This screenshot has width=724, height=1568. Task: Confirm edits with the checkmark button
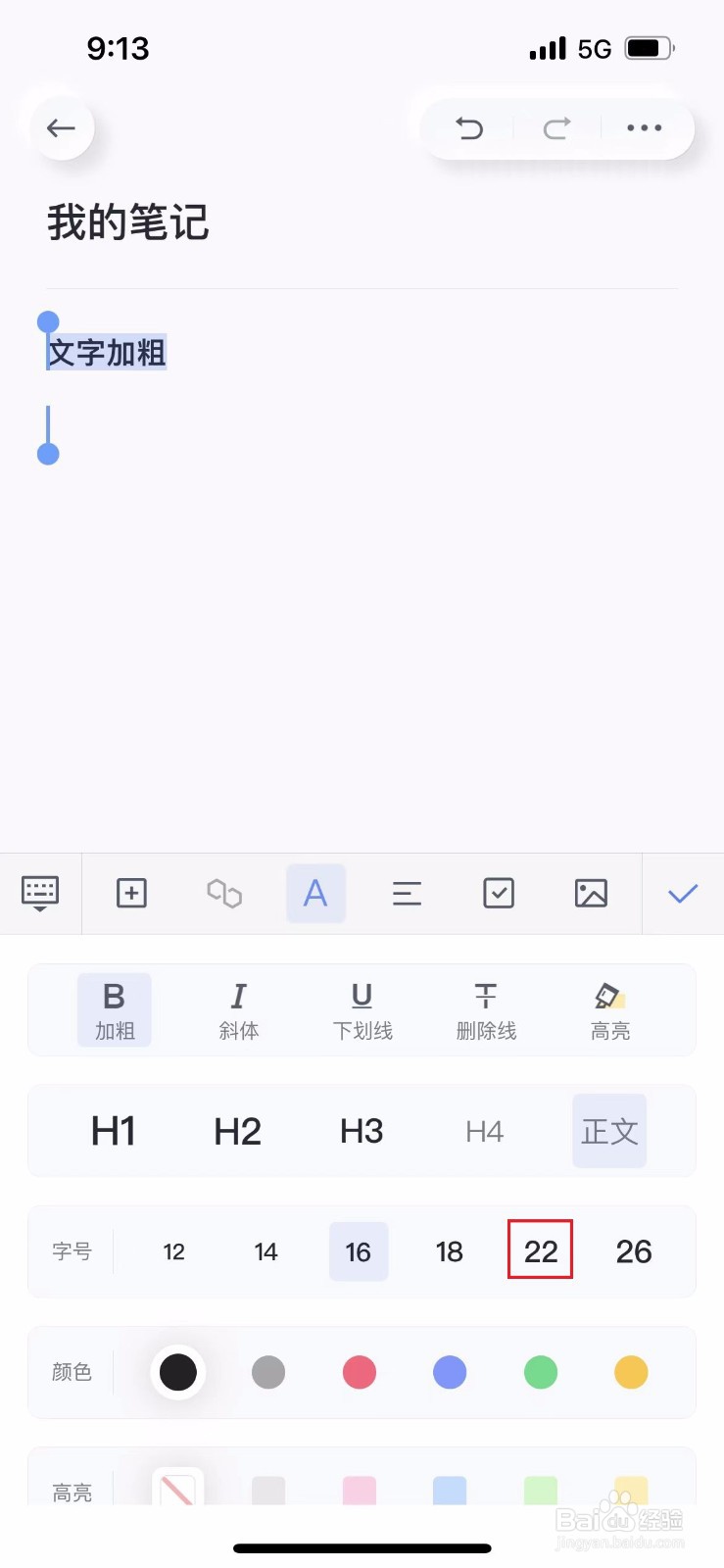pos(683,893)
